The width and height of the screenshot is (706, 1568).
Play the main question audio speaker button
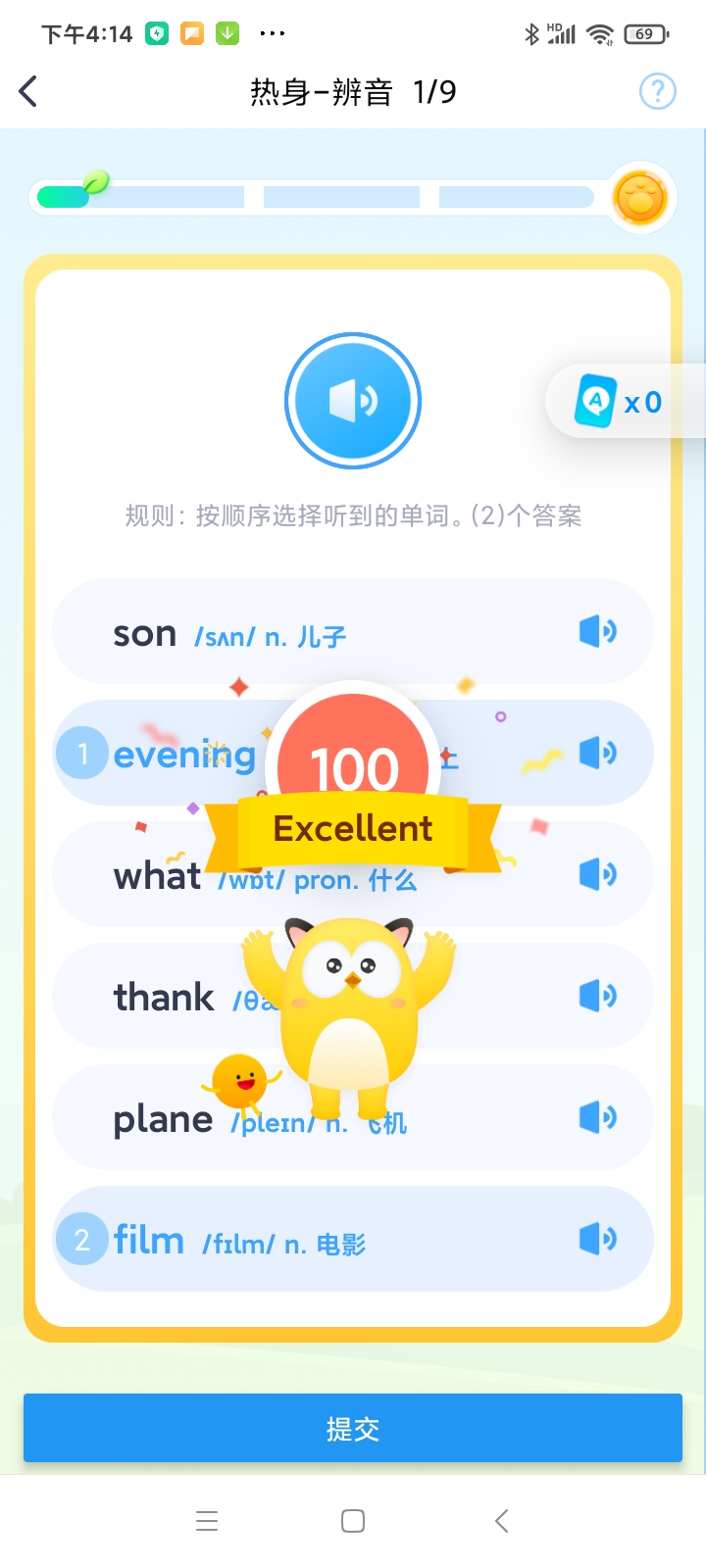point(353,401)
